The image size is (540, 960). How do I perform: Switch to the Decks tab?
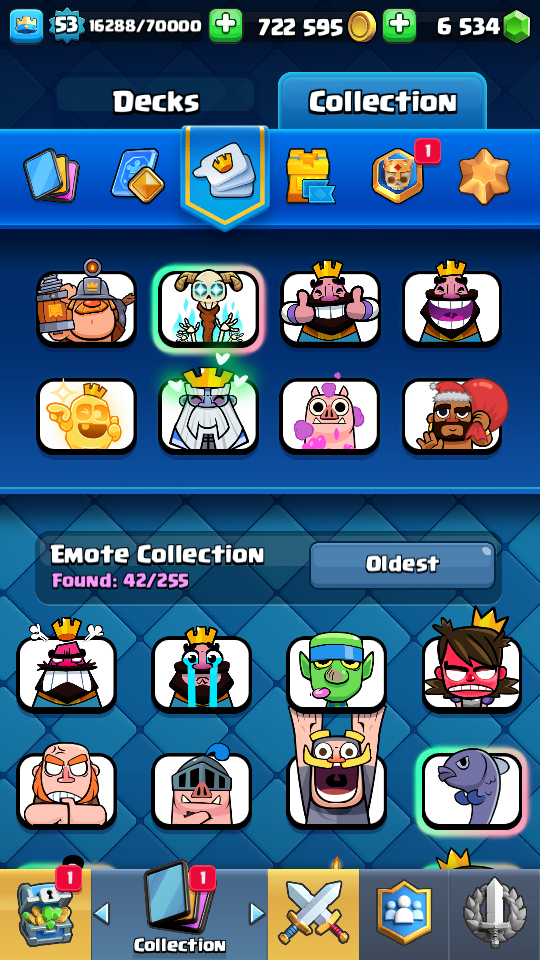tap(156, 102)
